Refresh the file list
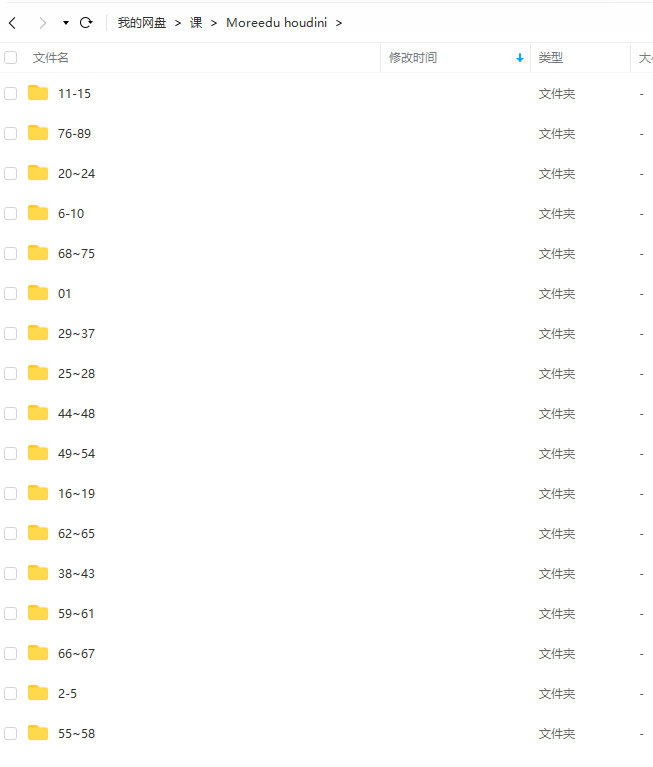The image size is (653, 767). tap(86, 22)
